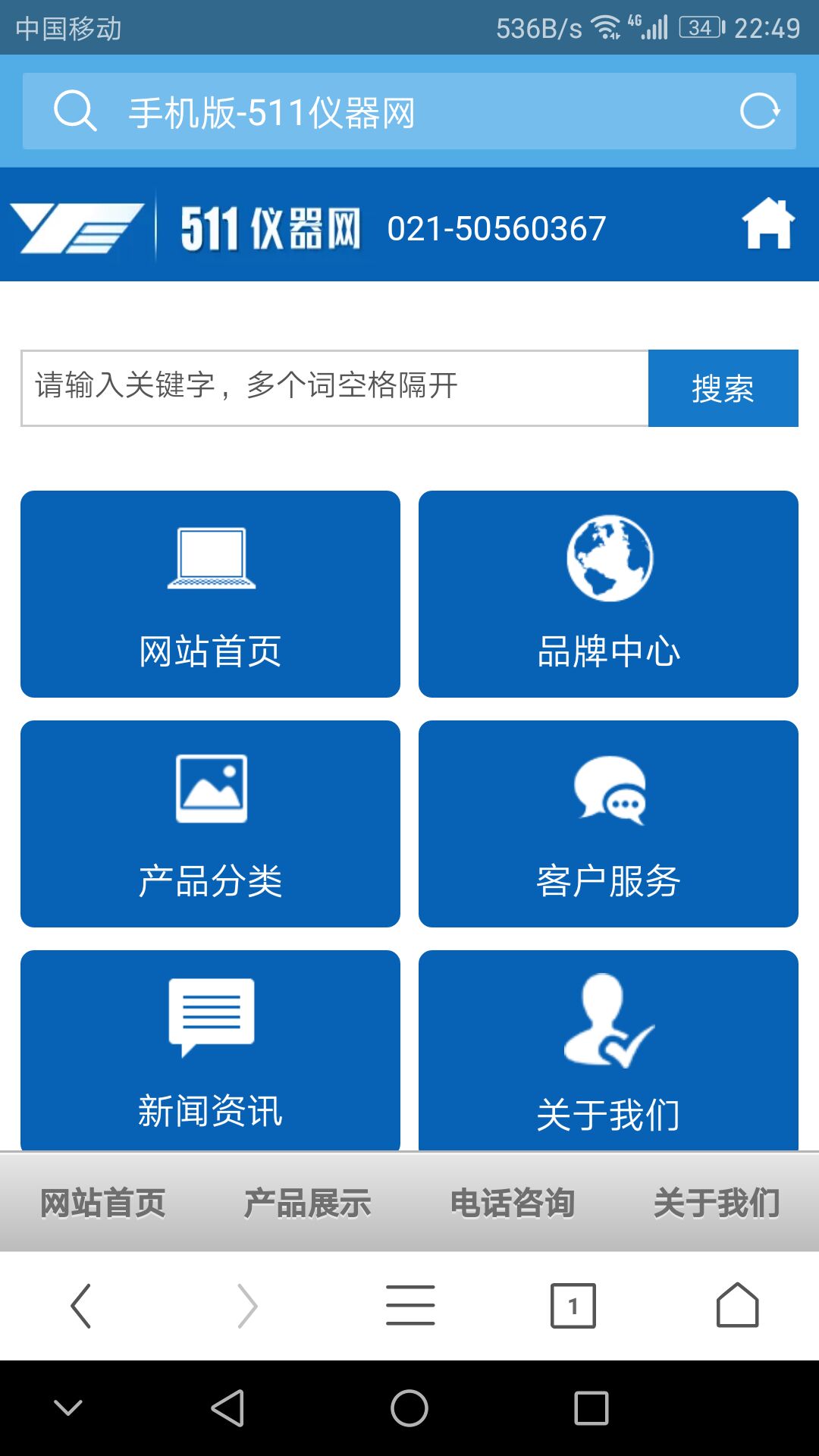The height and width of the screenshot is (1456, 819).
Task: Open the 关于我们 tile with person icon
Action: [x=608, y=1050]
